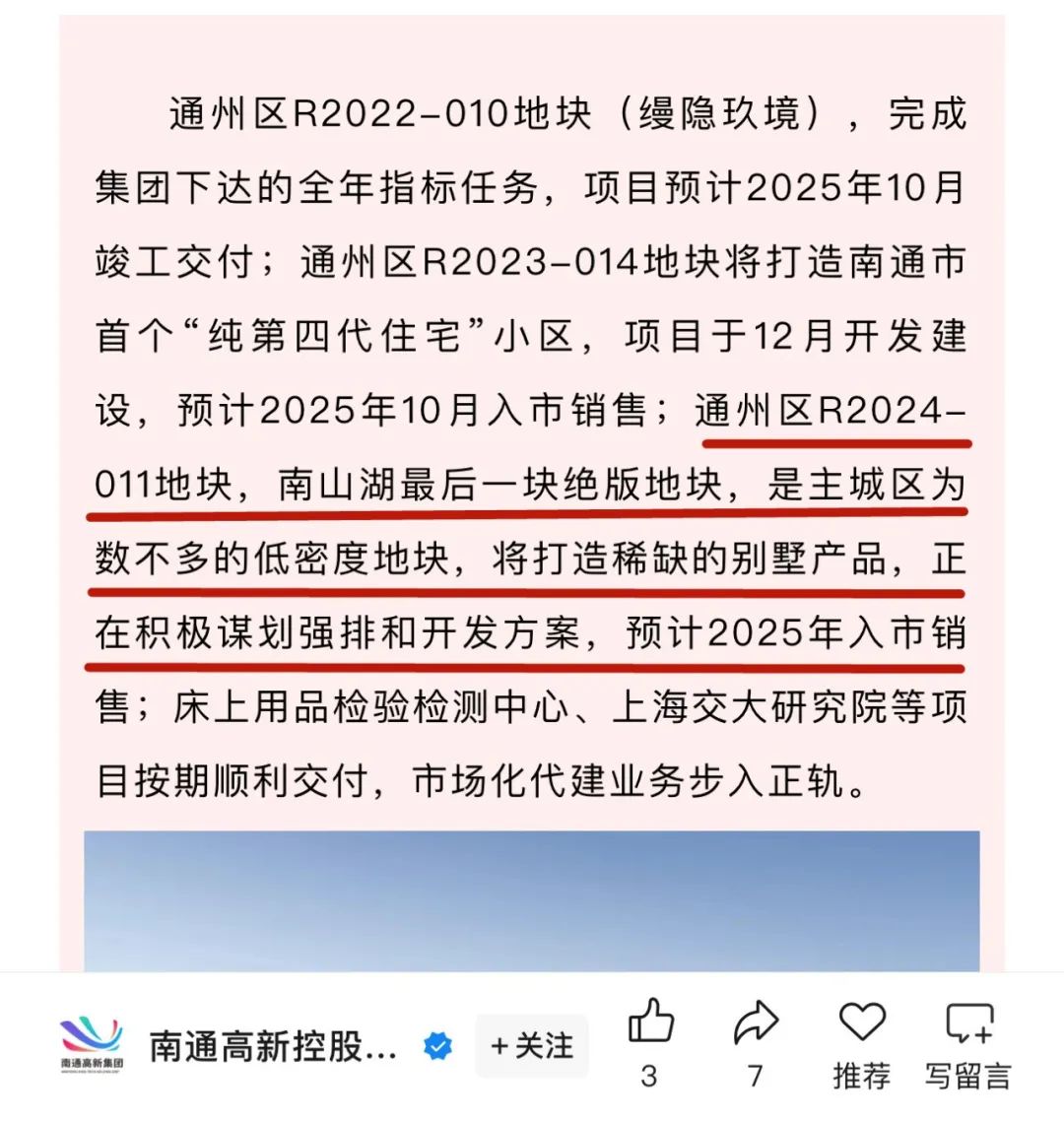This screenshot has width=1064, height=1121.
Task: Open 南通高新控股 account profile
Action: tap(272, 1046)
